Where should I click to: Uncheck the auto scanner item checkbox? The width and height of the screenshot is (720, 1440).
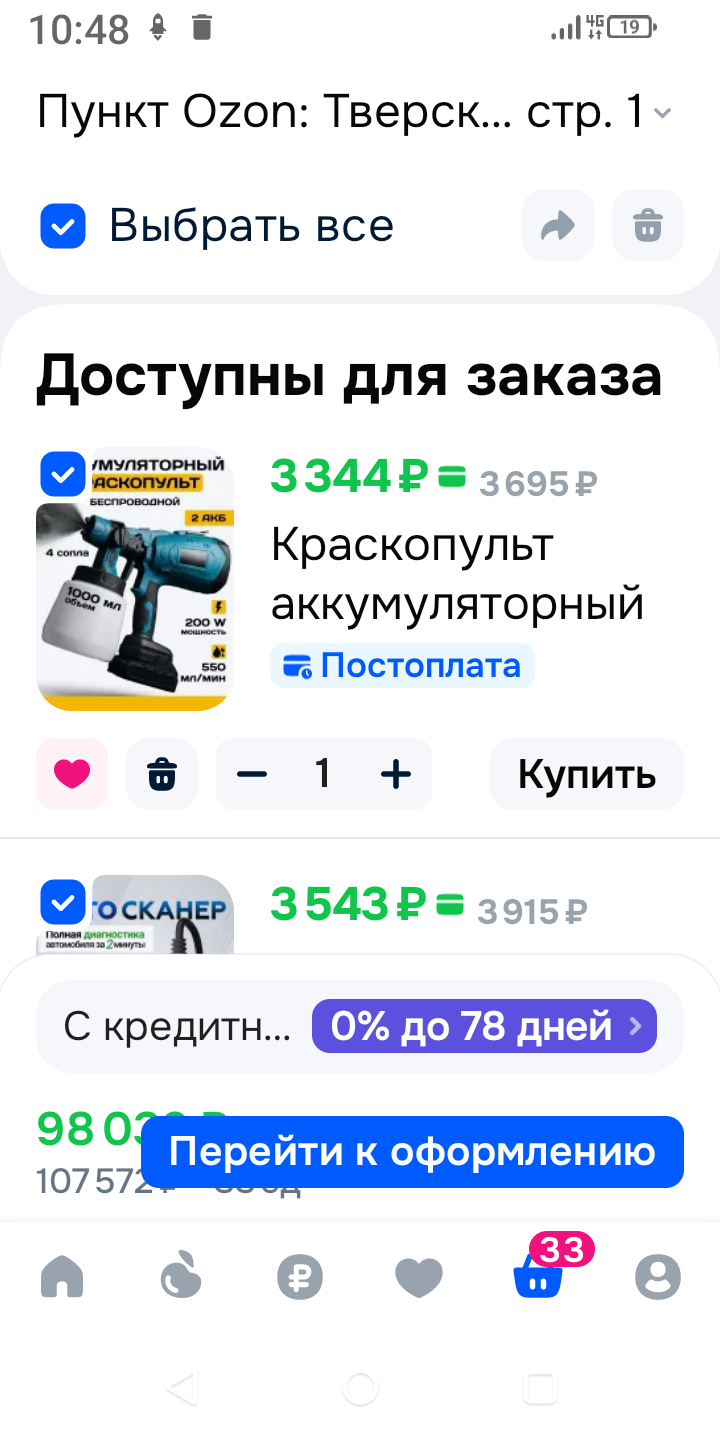pyautogui.click(x=63, y=903)
